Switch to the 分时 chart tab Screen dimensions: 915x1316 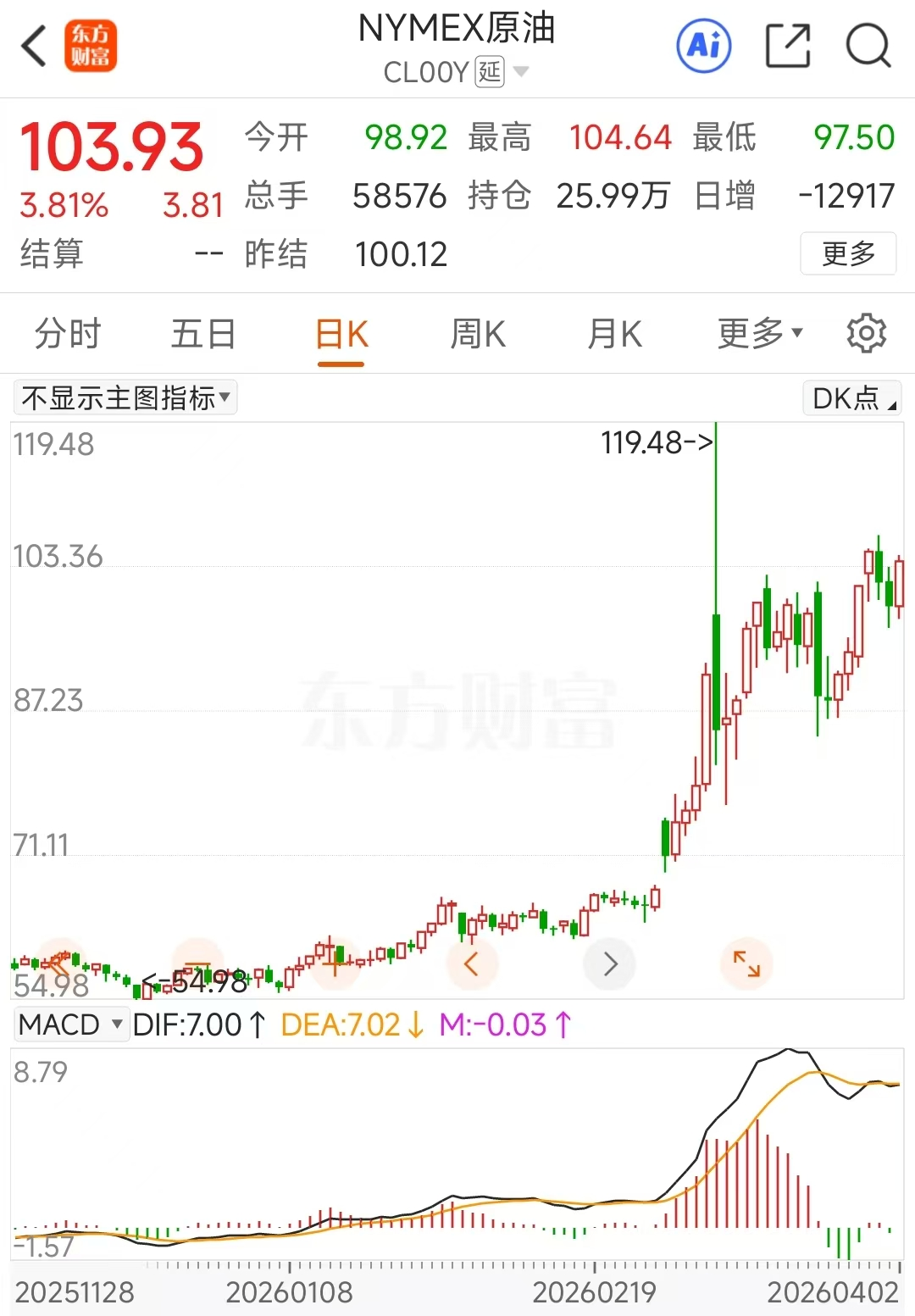coord(68,334)
